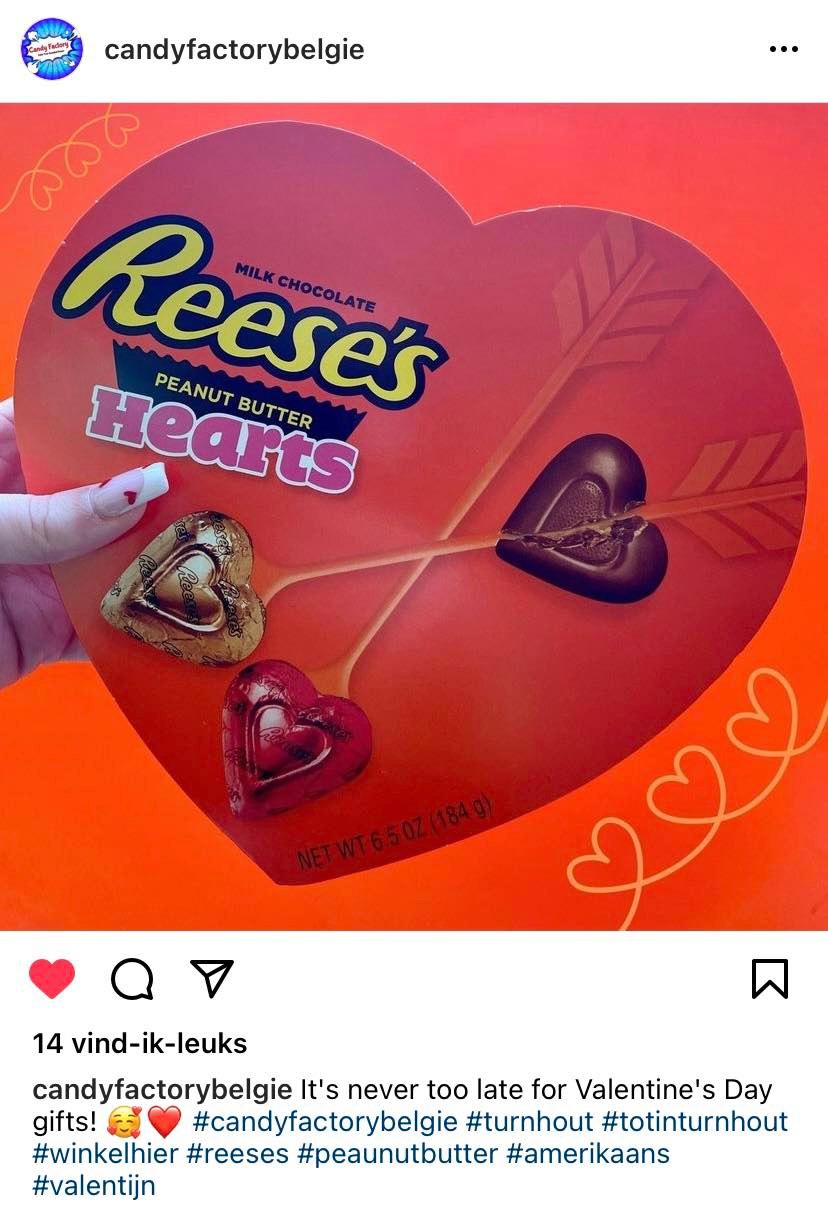The height and width of the screenshot is (1213, 828).
Task: Open the candyfactorybelgie username in the post header
Action: pyautogui.click(x=234, y=49)
